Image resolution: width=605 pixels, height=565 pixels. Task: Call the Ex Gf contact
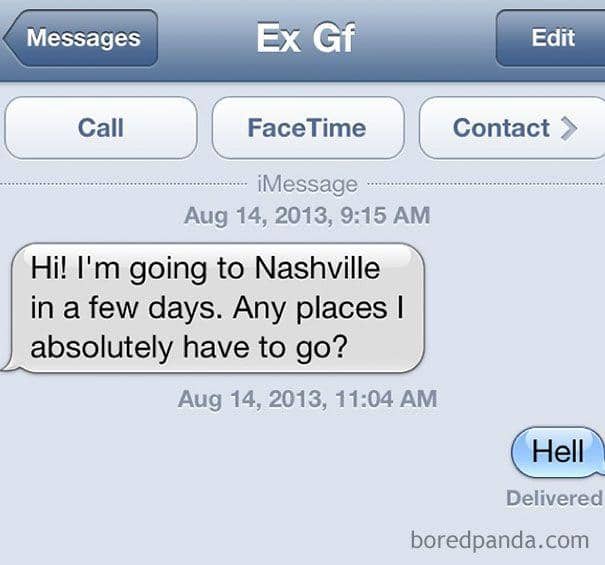[101, 128]
